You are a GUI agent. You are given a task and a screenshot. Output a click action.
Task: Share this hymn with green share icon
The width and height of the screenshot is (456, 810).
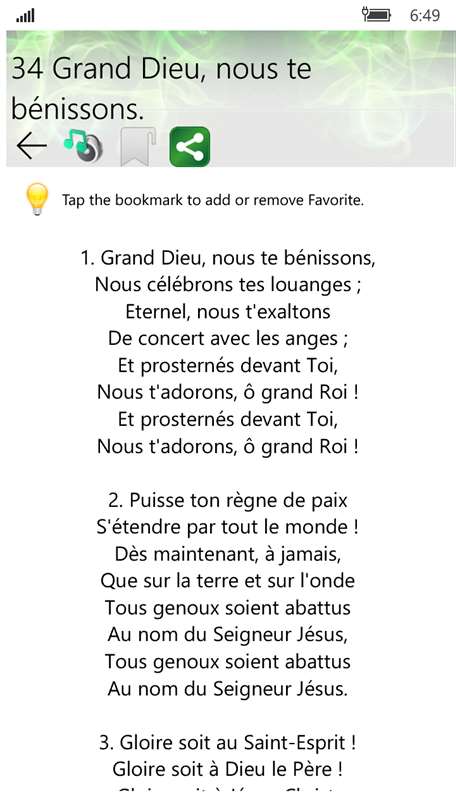coord(190,147)
